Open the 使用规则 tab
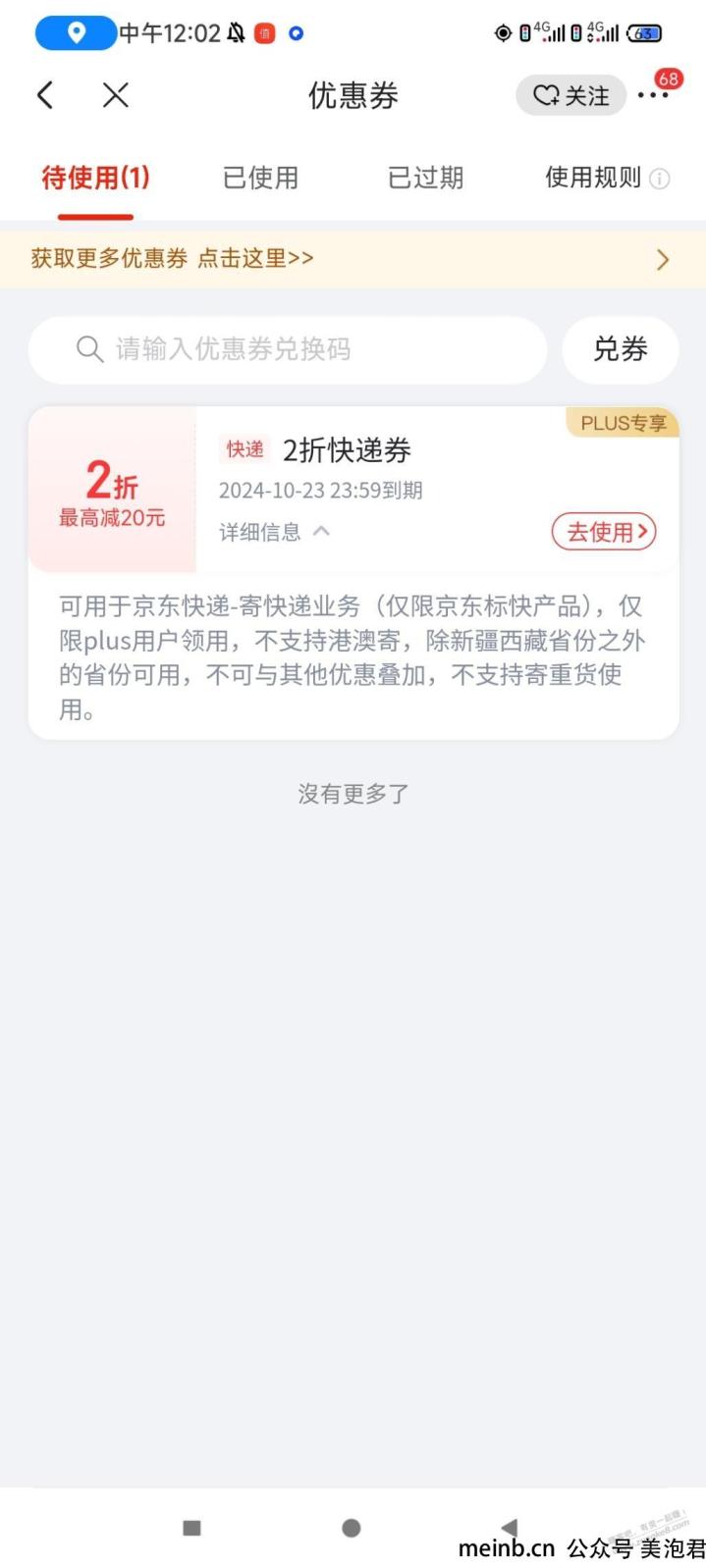The height and width of the screenshot is (1568, 706). coord(607,178)
